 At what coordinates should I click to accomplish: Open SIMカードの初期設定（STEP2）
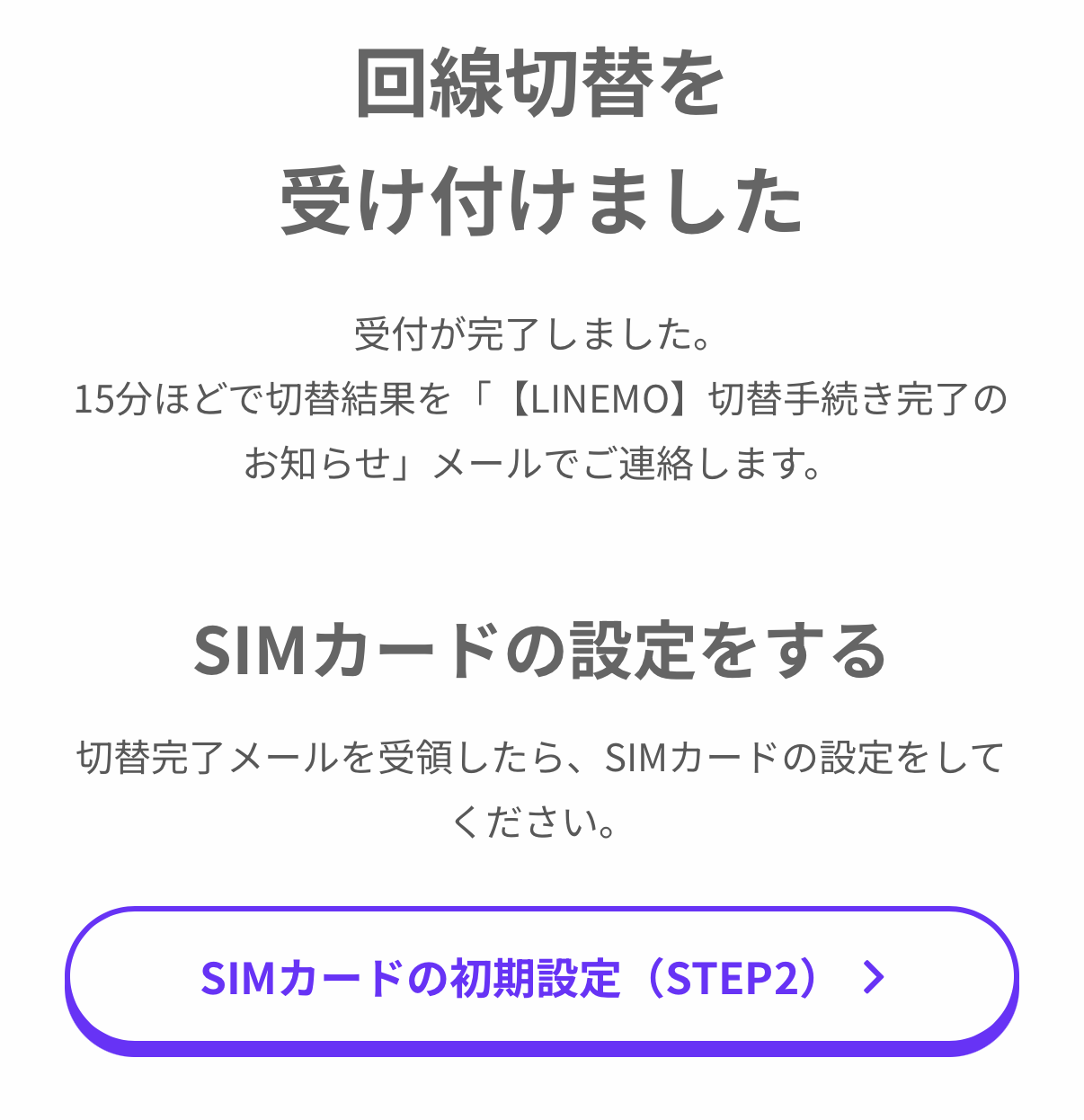tap(541, 978)
